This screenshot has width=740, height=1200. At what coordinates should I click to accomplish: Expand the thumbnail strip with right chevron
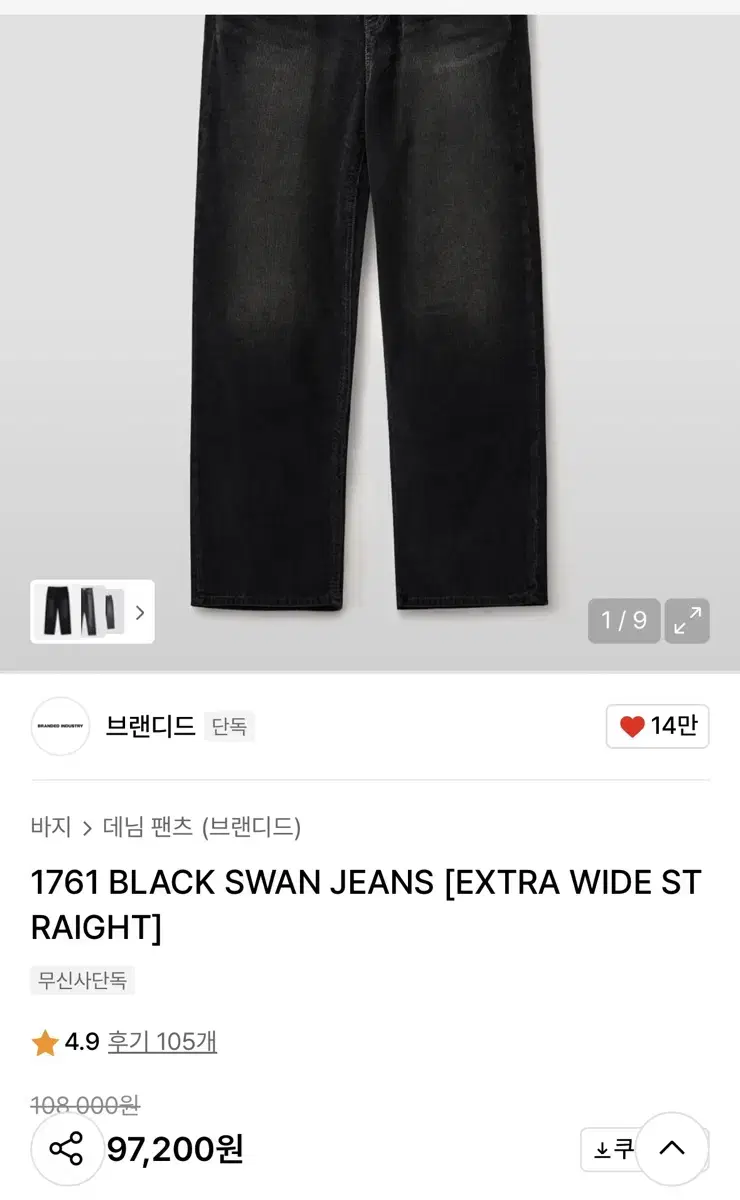pos(140,613)
